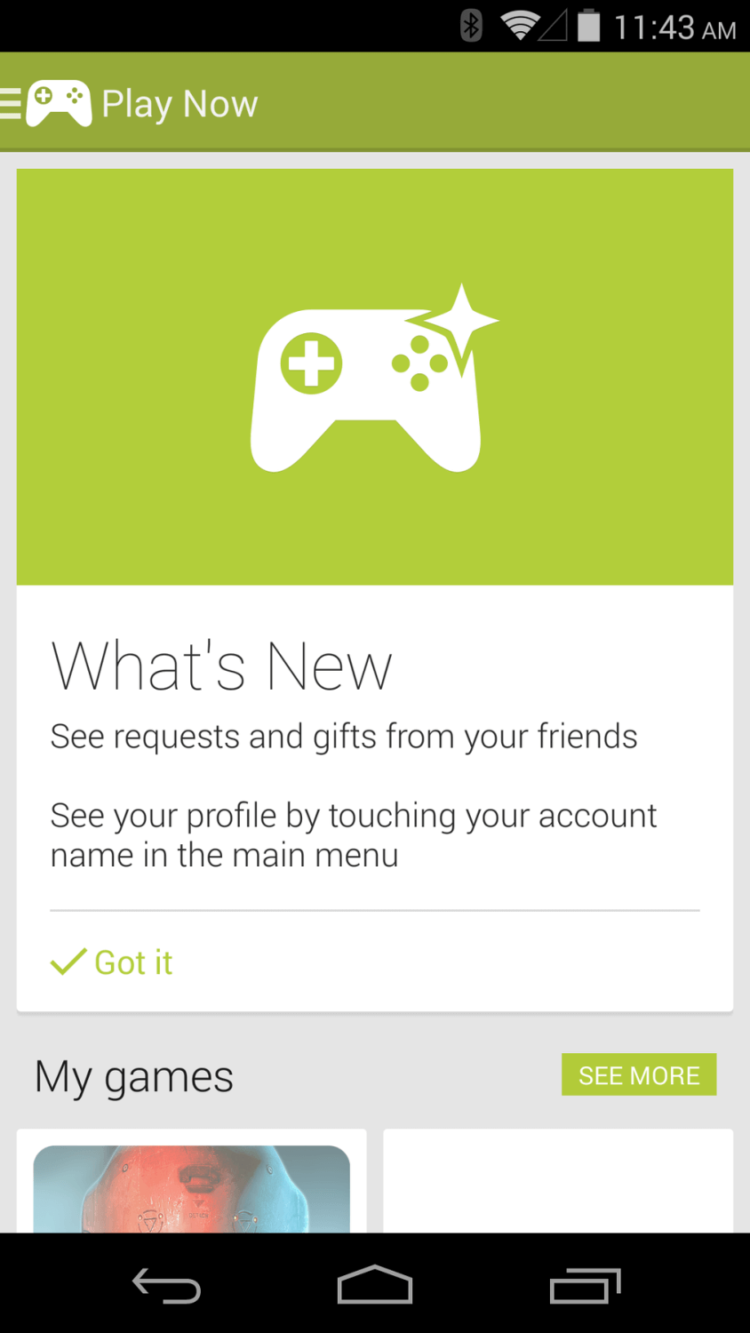This screenshot has width=750, height=1333.
Task: Tap the green checkmark next to Got it
Action: coord(65,961)
